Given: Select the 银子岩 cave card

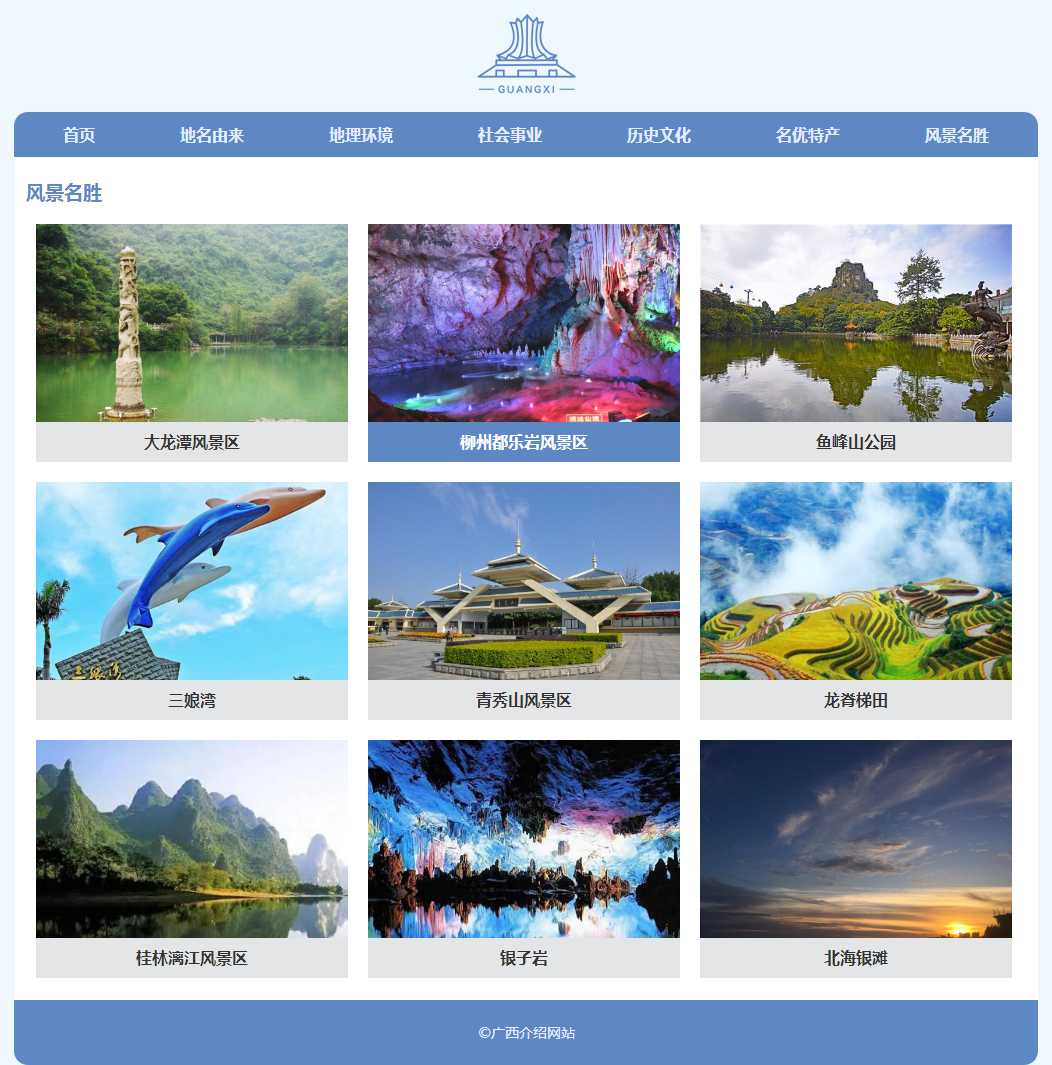Looking at the screenshot, I should [524, 858].
